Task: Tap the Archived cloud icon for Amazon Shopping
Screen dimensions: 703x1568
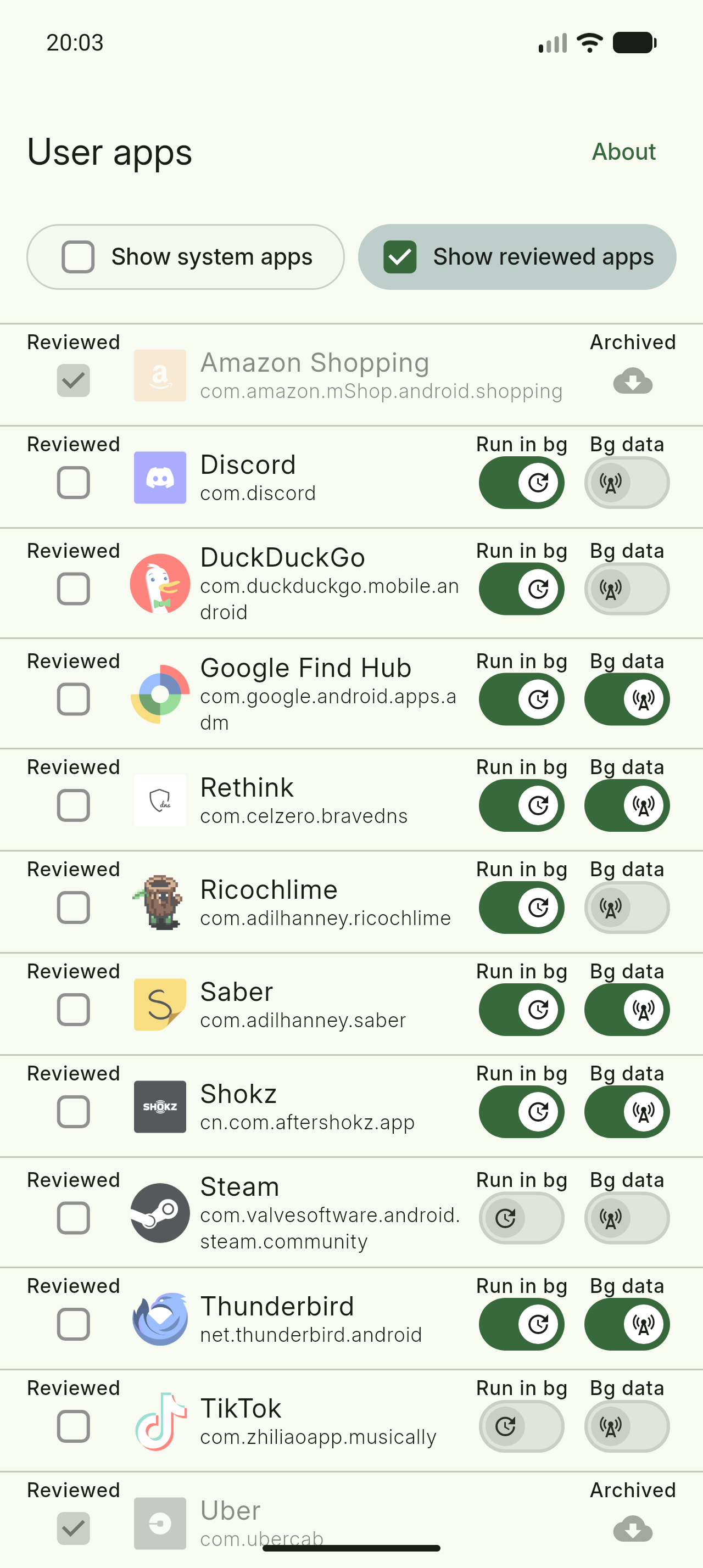Action: click(632, 381)
